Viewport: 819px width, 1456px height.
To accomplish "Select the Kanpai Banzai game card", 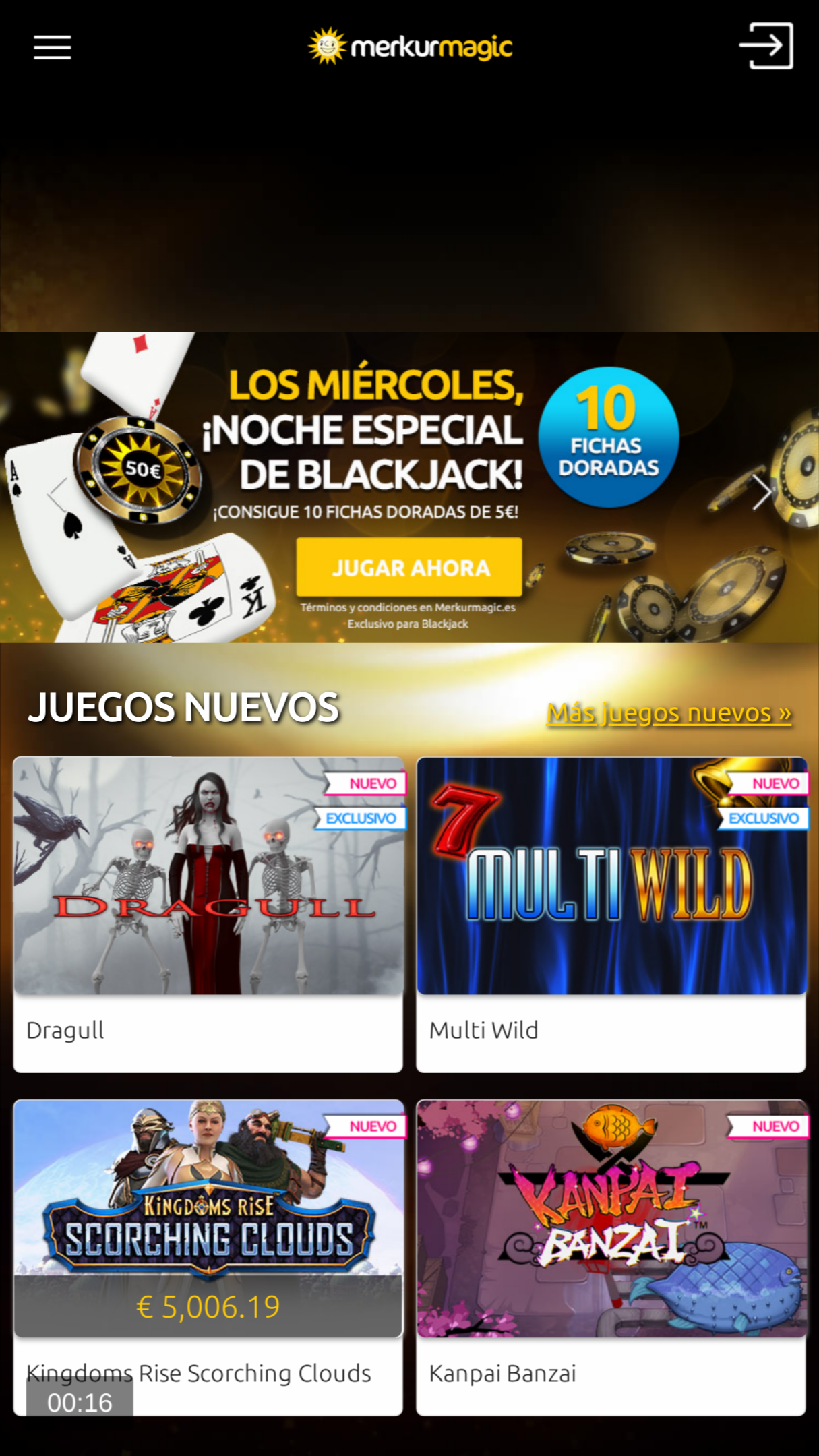I will (611, 1257).
